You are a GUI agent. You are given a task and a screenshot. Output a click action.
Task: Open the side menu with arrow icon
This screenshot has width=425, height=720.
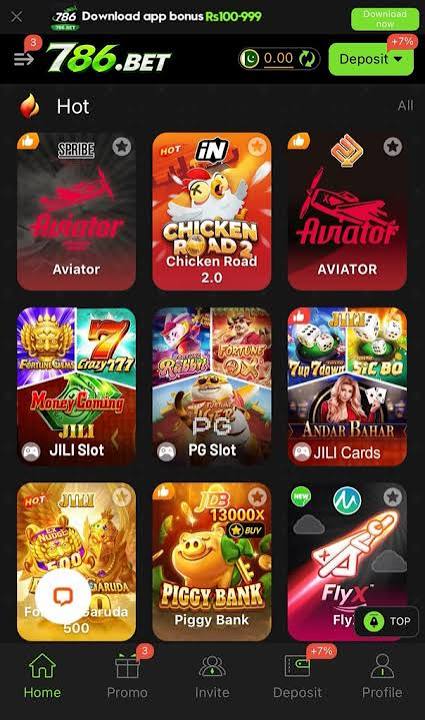23,59
